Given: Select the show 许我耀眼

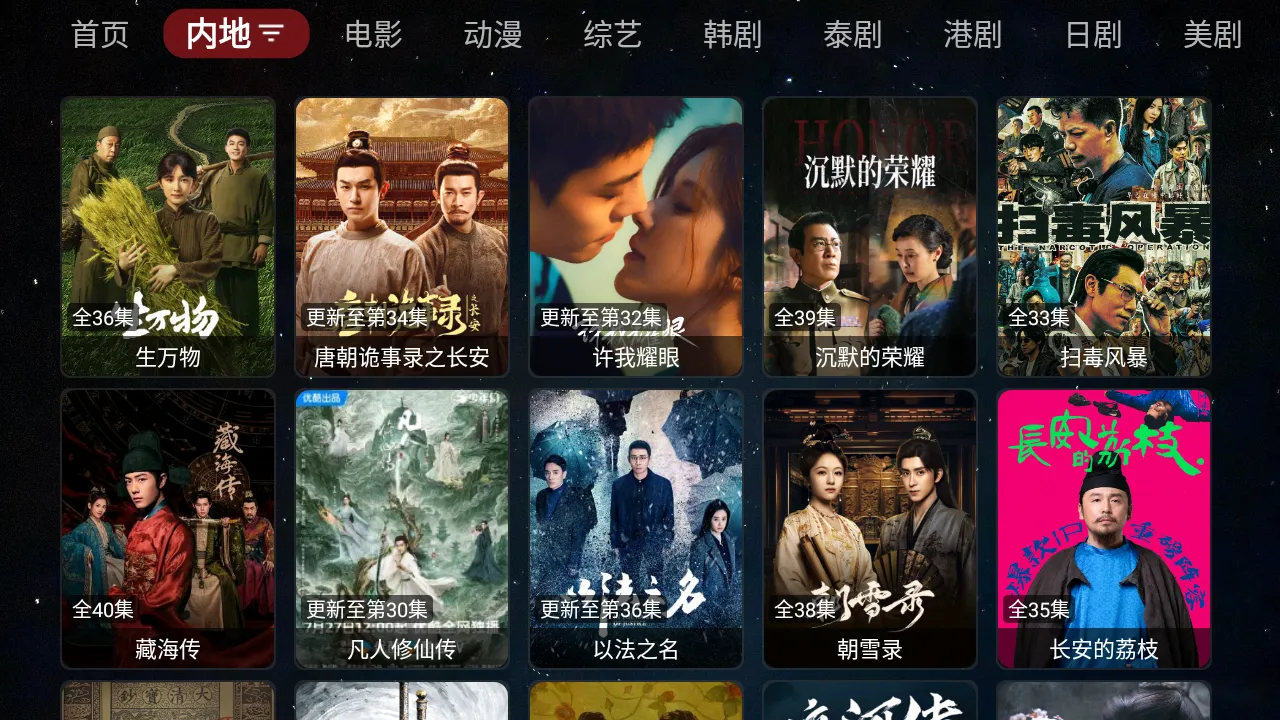Looking at the screenshot, I should (636, 236).
